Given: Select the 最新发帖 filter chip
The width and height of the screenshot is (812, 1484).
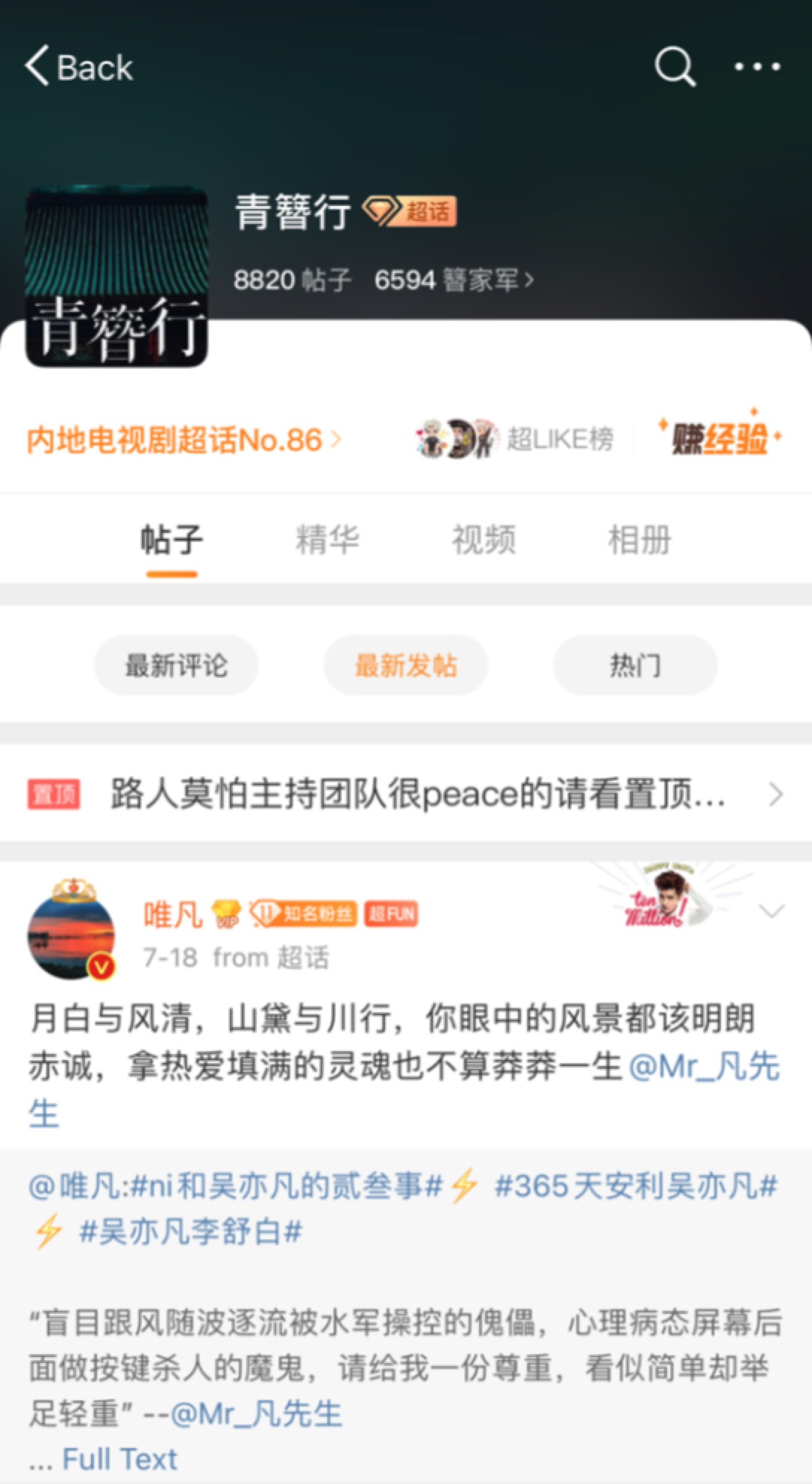Looking at the screenshot, I should 405,664.
